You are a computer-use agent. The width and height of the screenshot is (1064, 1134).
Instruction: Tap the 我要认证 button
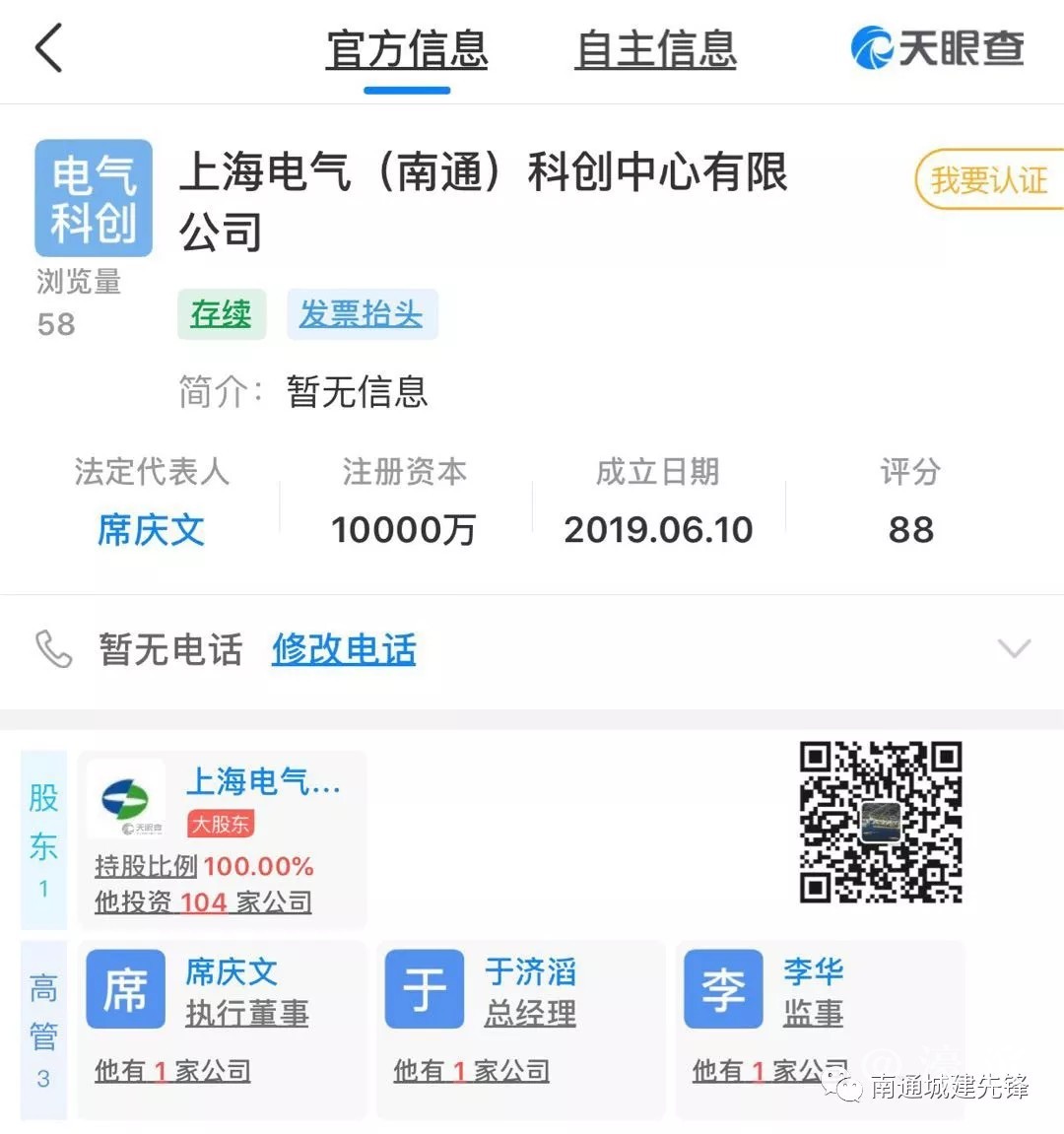pos(988,180)
